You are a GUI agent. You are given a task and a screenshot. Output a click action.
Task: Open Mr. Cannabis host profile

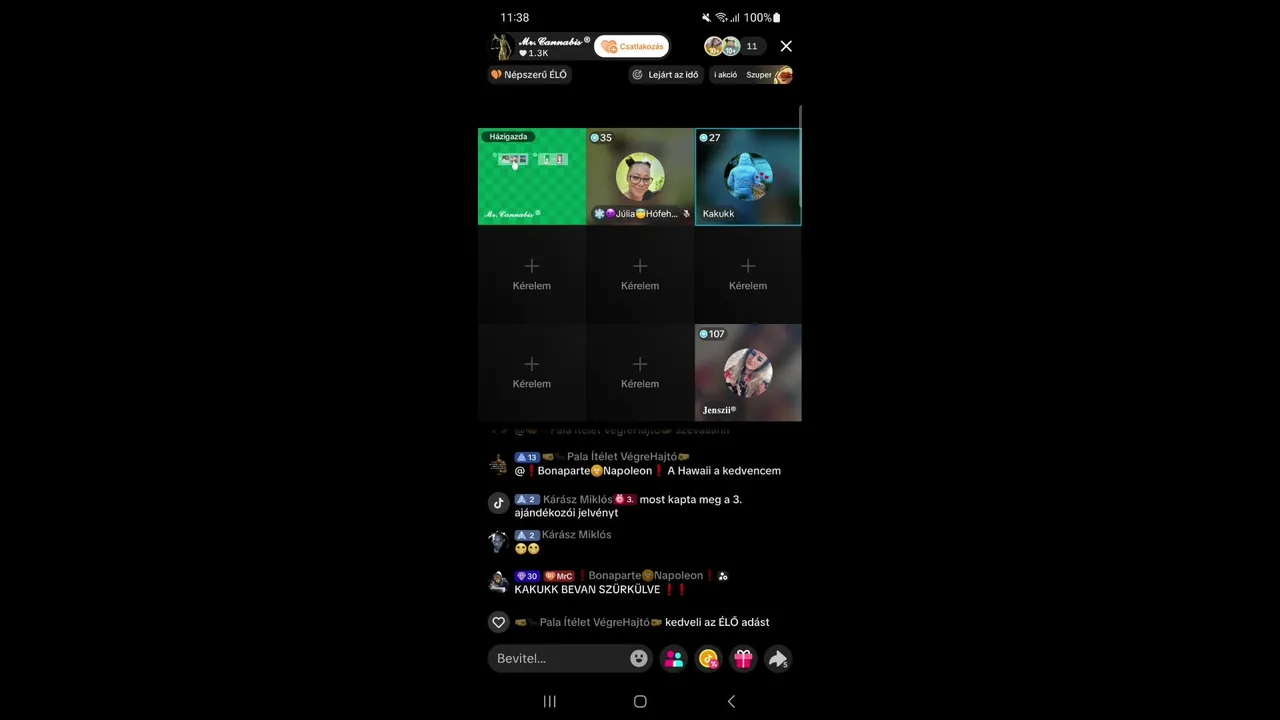pyautogui.click(x=540, y=46)
